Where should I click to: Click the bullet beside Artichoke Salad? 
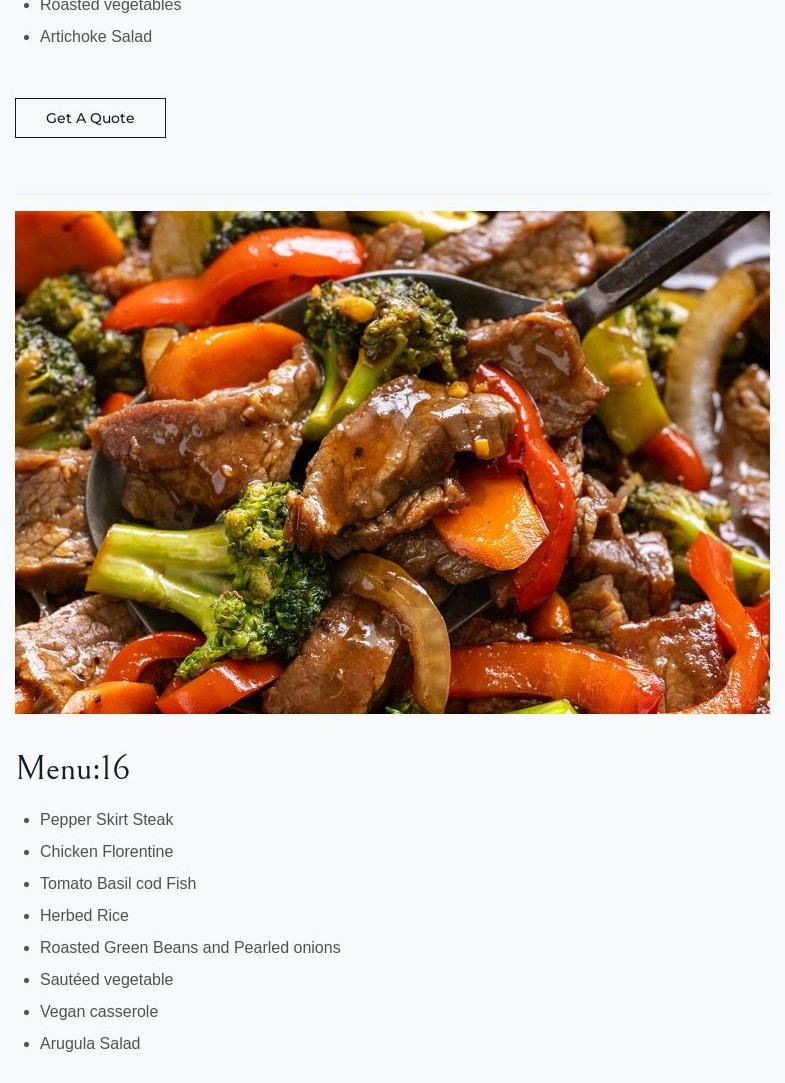28,36
